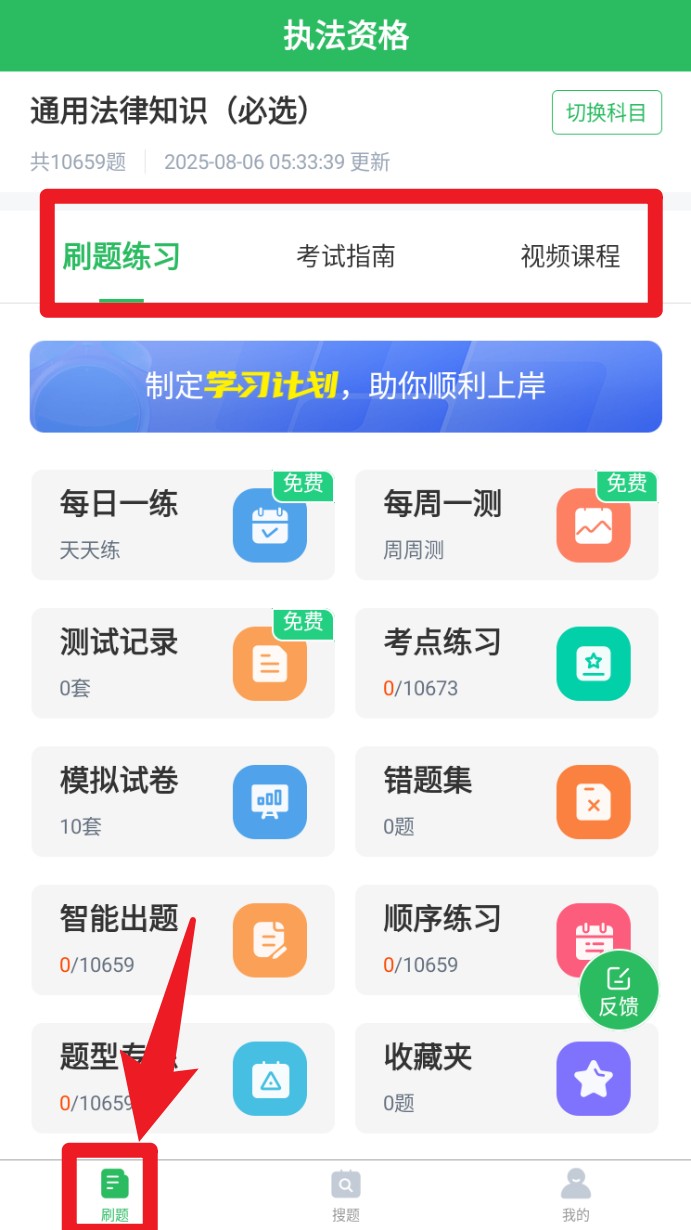Select the 刷题练习 tab

point(121,257)
